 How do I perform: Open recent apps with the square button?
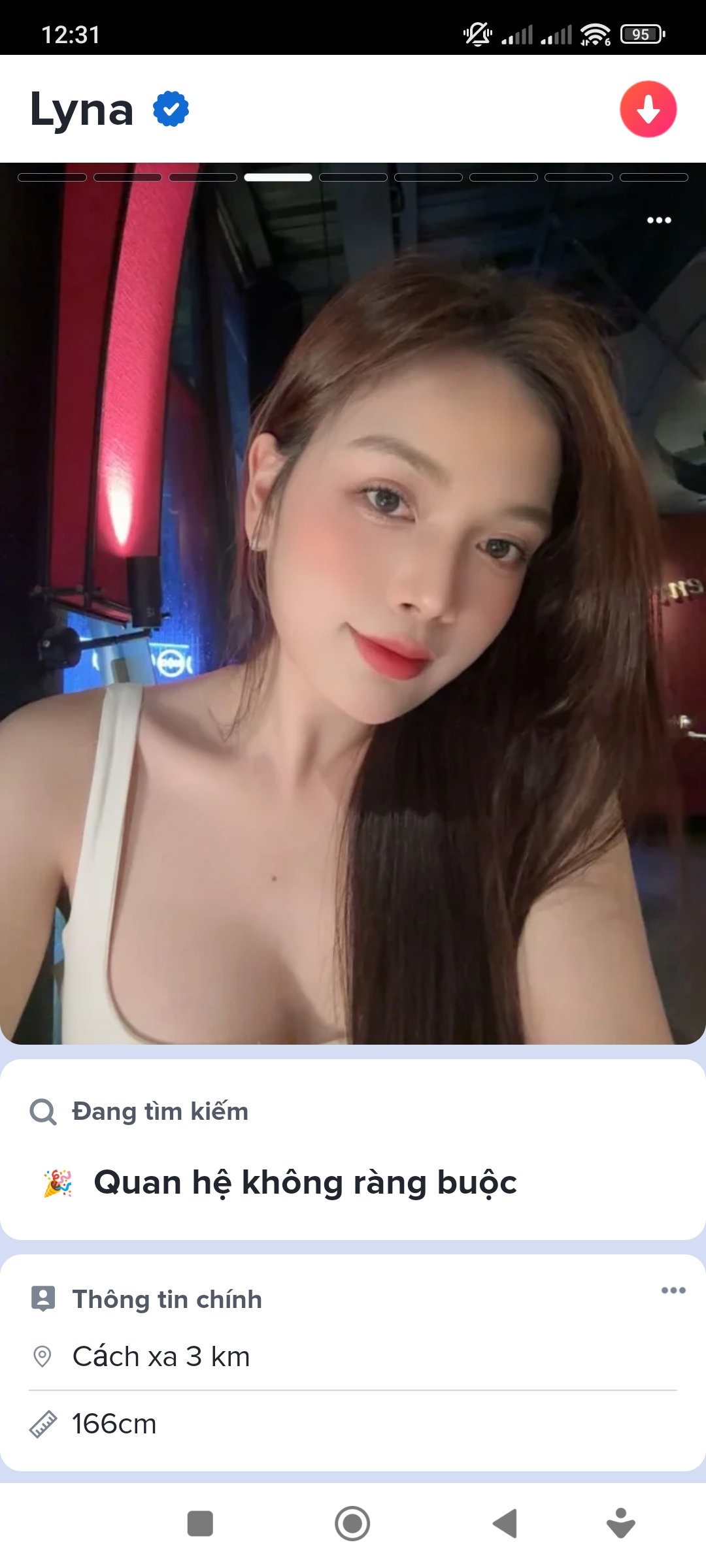[200, 1524]
